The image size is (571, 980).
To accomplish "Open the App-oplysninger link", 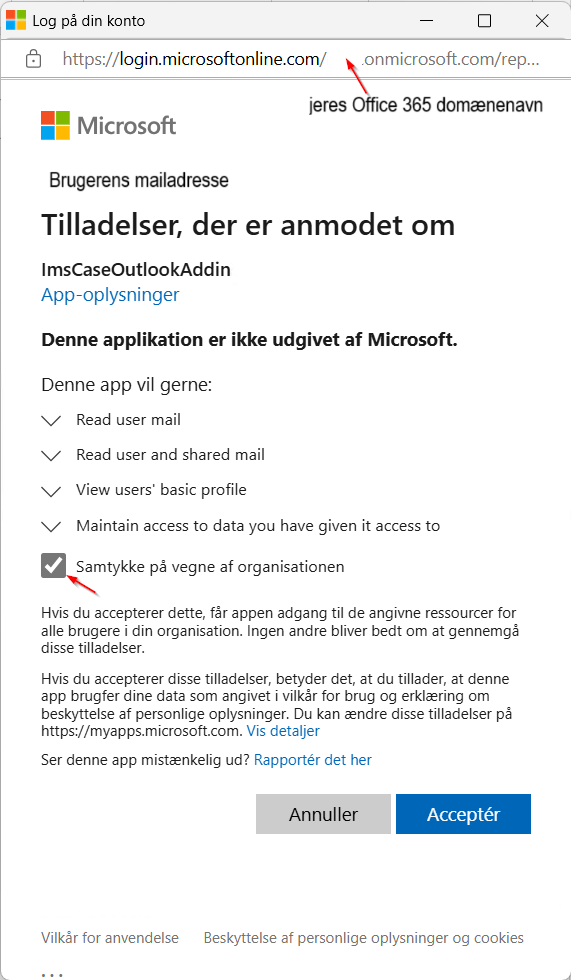I will click(x=110, y=294).
